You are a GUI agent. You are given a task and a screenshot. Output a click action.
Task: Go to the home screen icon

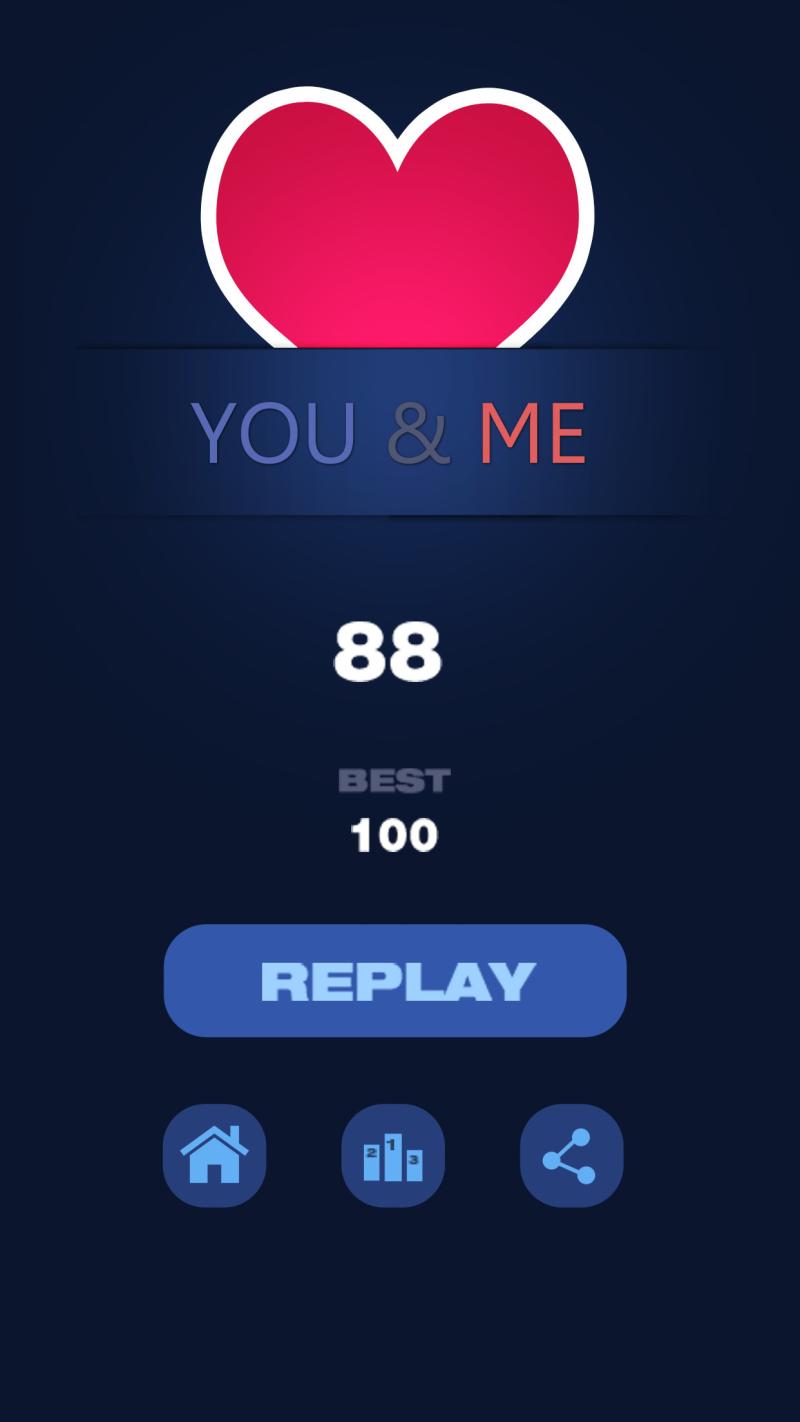214,1155
